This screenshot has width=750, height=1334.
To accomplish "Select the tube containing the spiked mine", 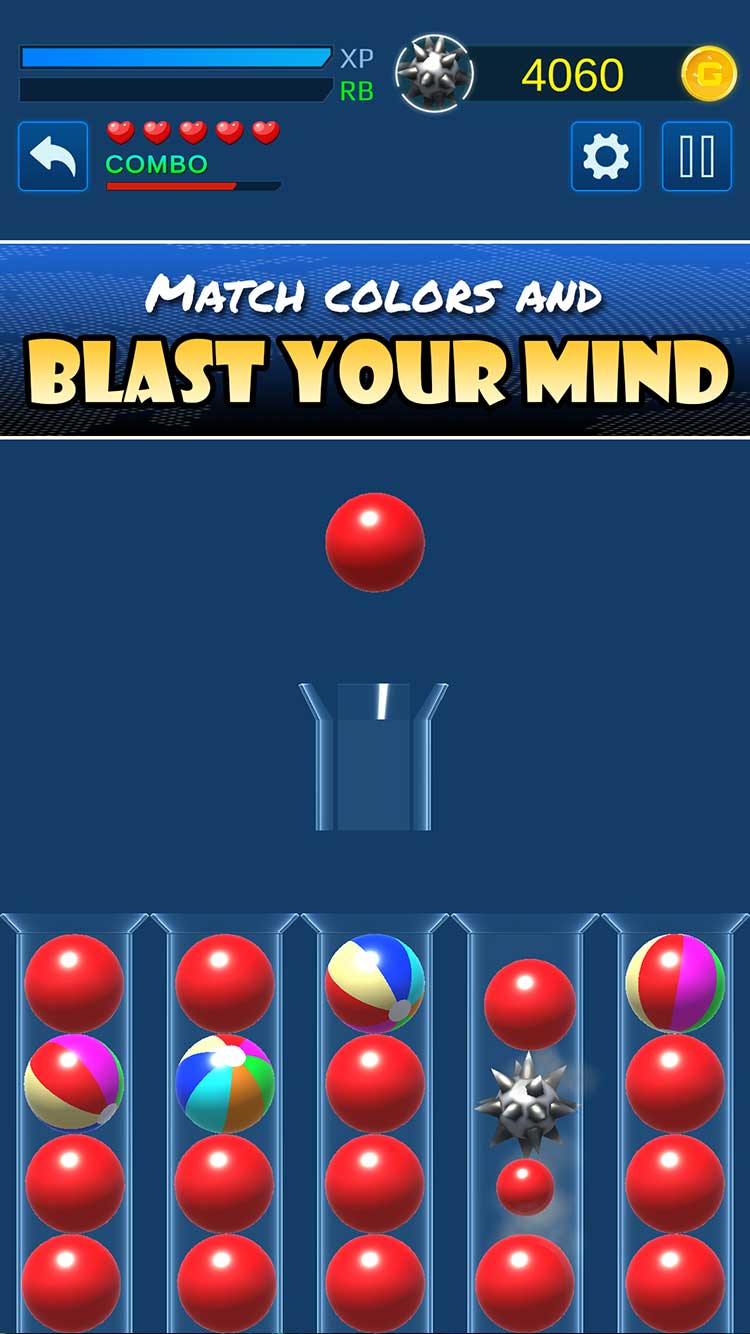I will click(526, 1120).
